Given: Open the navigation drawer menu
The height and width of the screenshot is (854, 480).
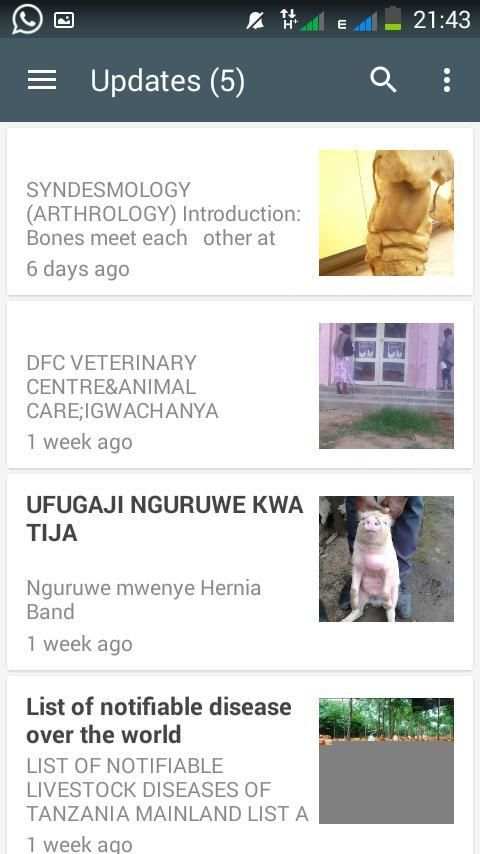Looking at the screenshot, I should (42, 80).
